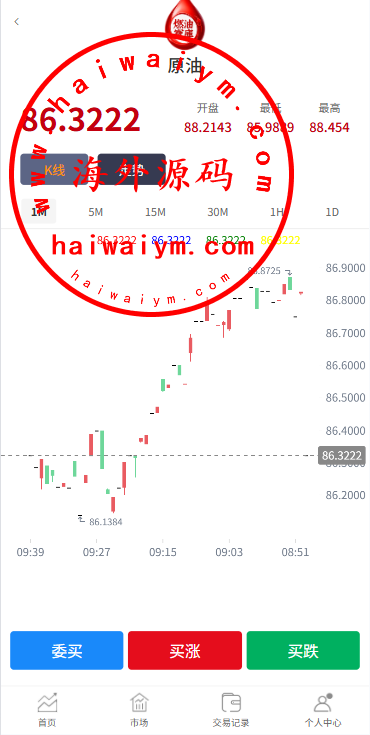370x735 pixels.
Task: Open the 交易记录 trade records tab
Action: [x=231, y=709]
